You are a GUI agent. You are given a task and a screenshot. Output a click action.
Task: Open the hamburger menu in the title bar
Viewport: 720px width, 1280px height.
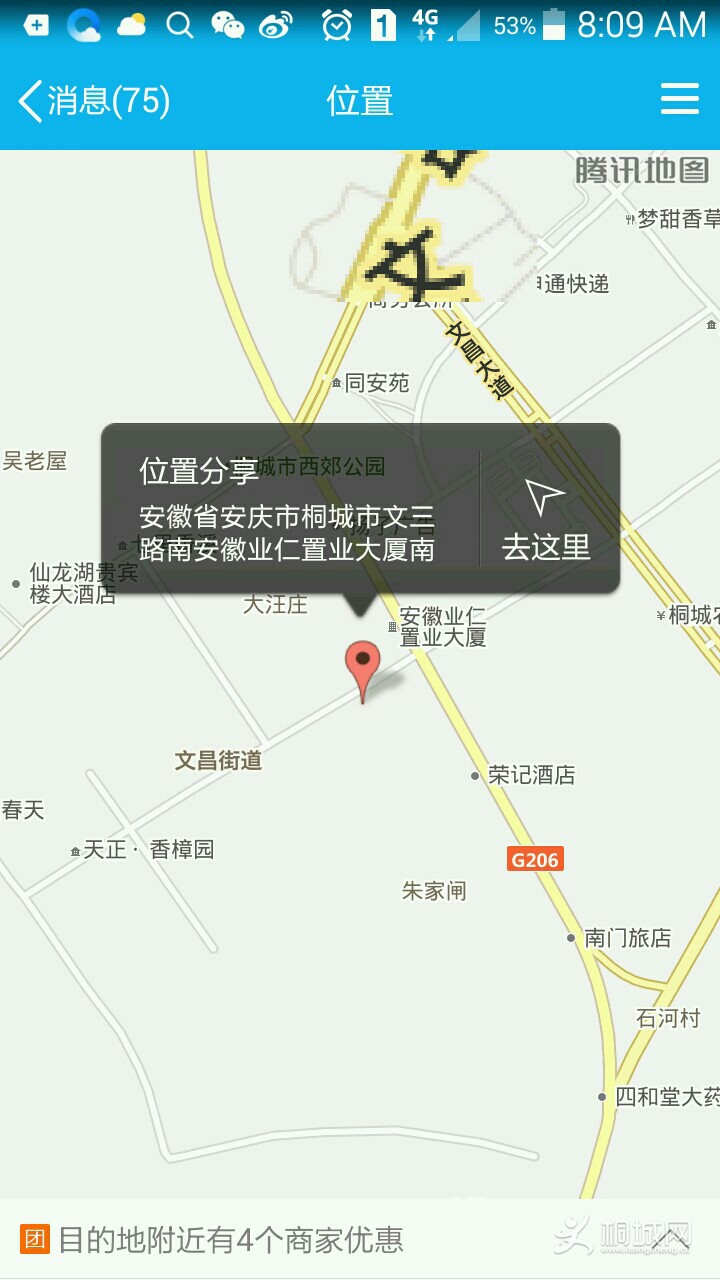(x=679, y=100)
